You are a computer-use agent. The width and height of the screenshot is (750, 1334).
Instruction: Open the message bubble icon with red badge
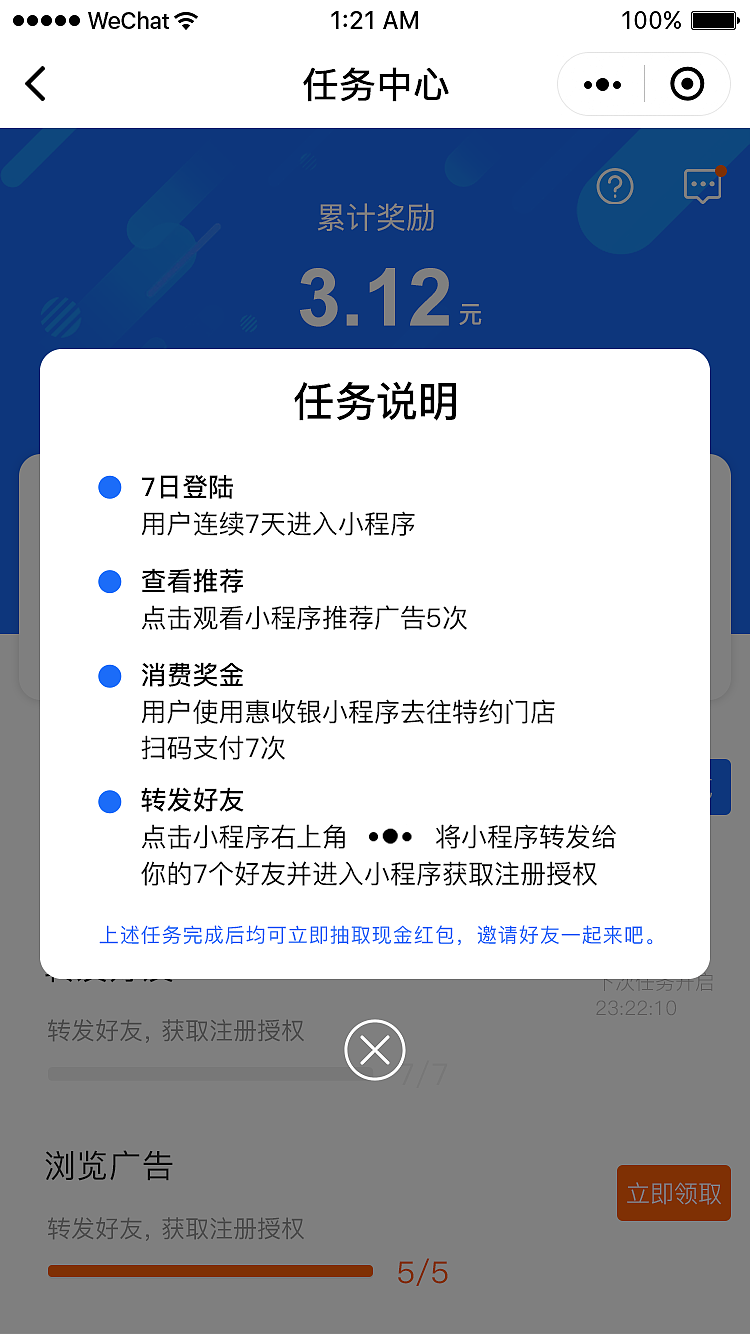point(702,186)
